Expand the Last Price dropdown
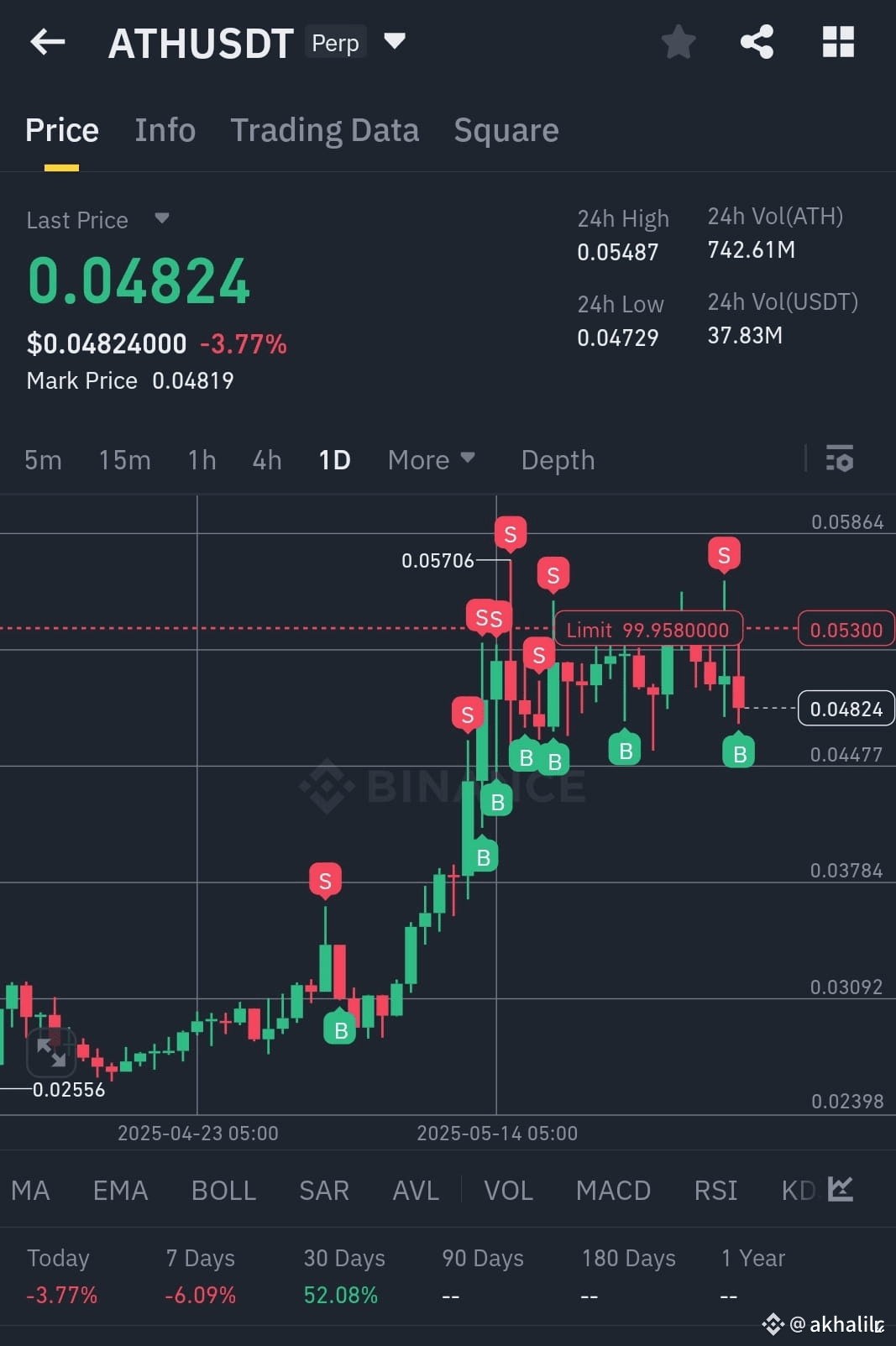 click(x=161, y=219)
